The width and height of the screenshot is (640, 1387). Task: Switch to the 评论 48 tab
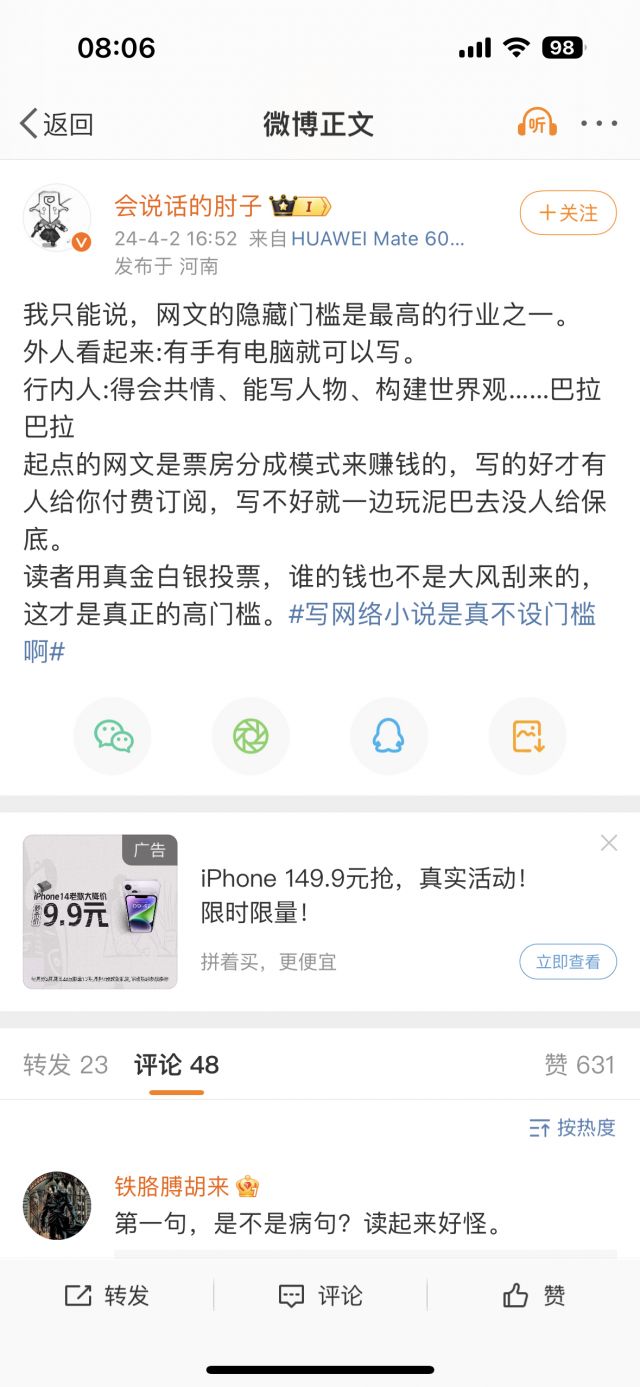coord(176,1065)
